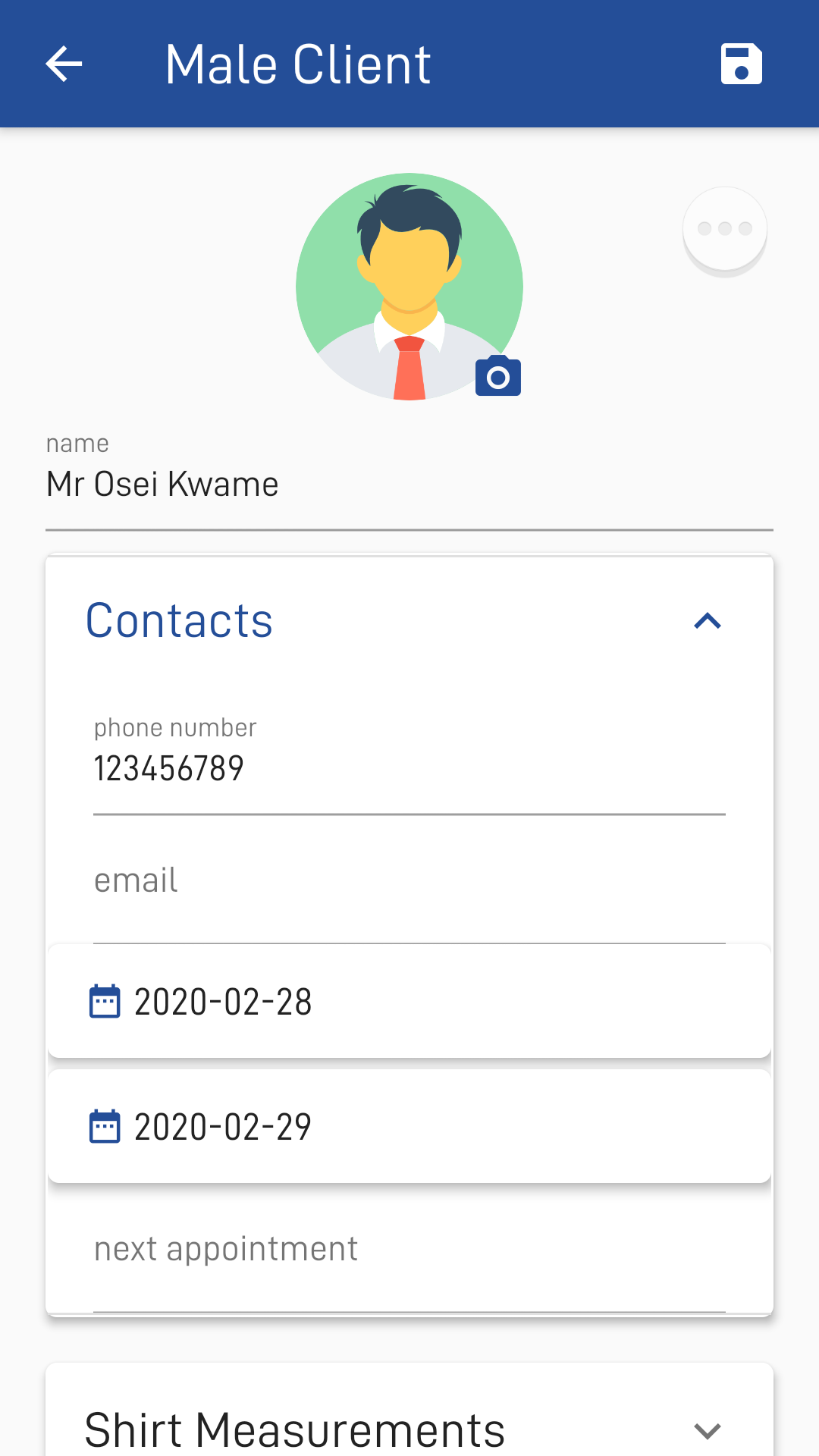819x1456 pixels.
Task: Select the date 2020-02-28
Action: tap(409, 1002)
